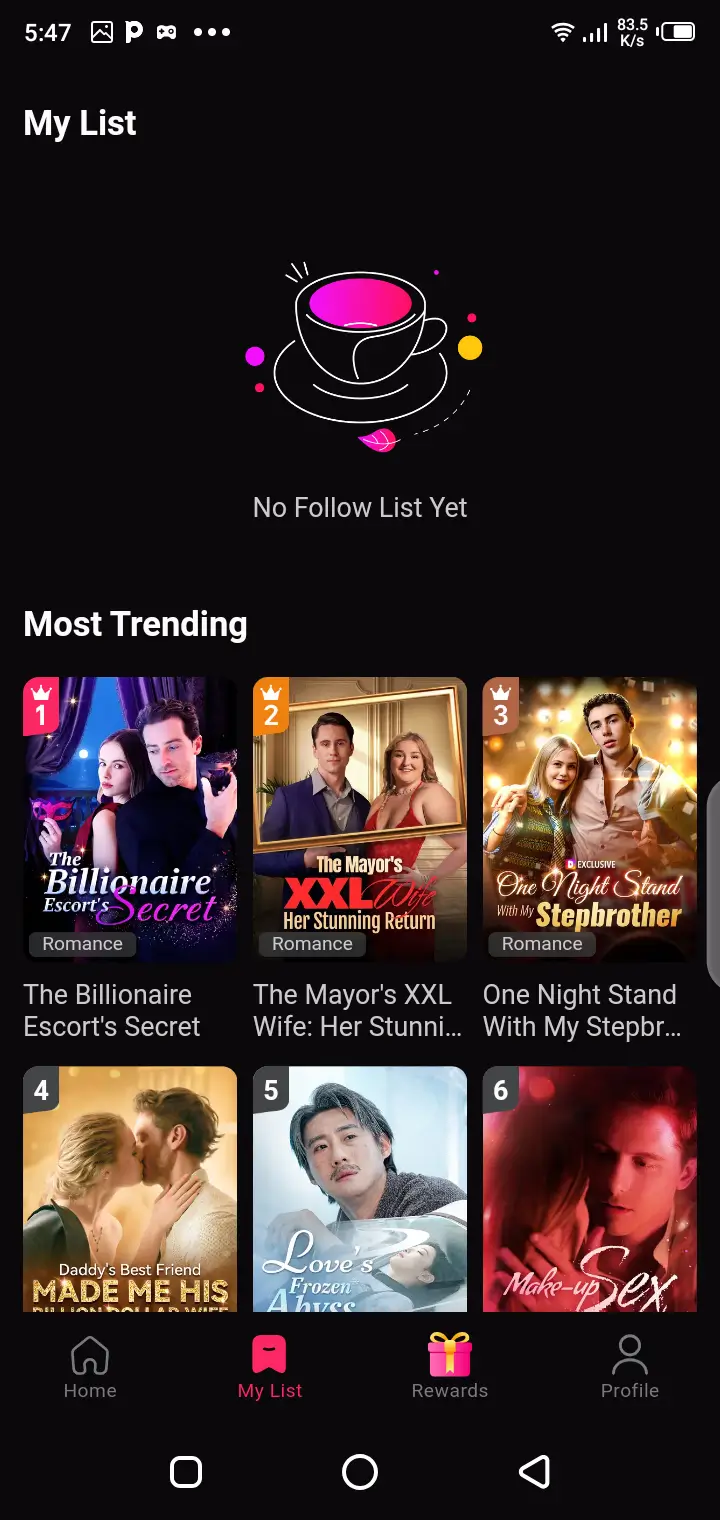This screenshot has height=1520, width=720.
Task: Open the Make-up Sex drama card
Action: click(590, 1188)
